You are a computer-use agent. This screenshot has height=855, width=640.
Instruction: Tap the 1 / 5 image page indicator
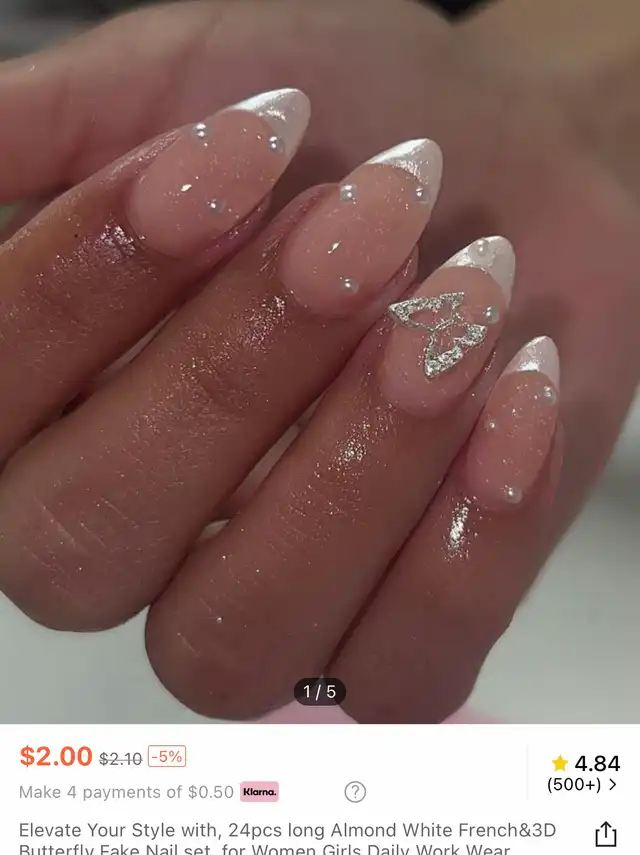(x=320, y=692)
